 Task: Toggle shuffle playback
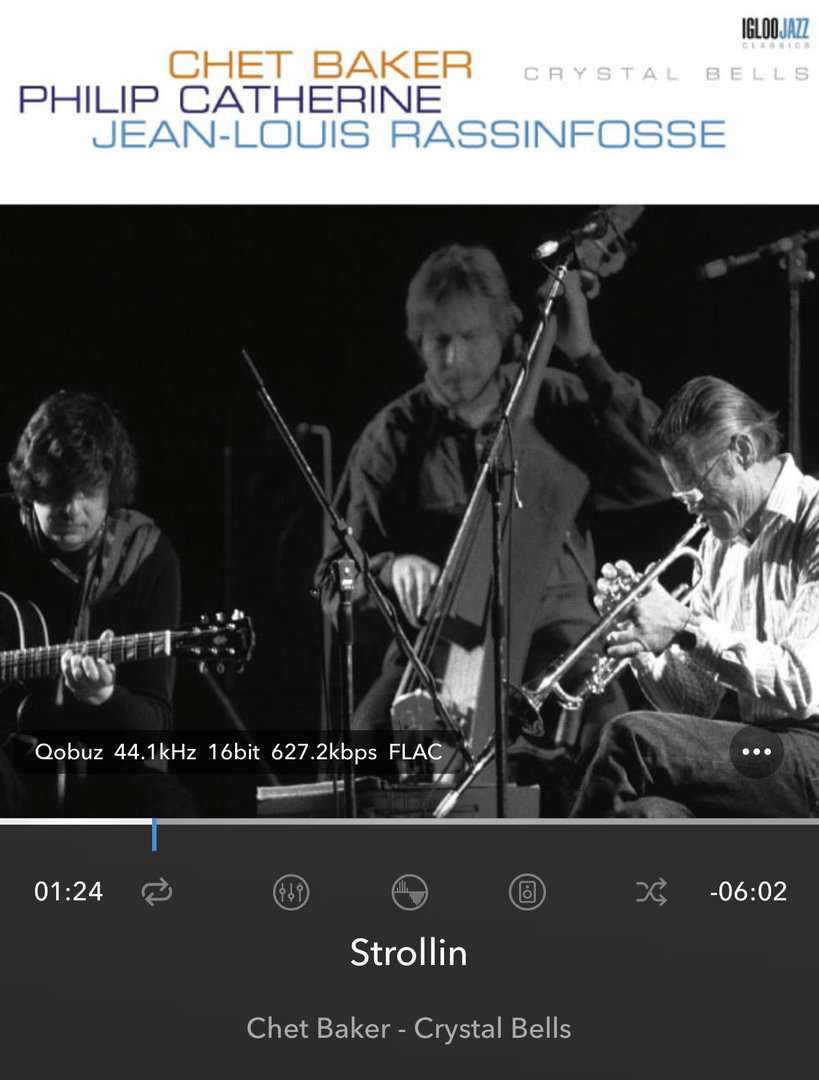pyautogui.click(x=651, y=891)
